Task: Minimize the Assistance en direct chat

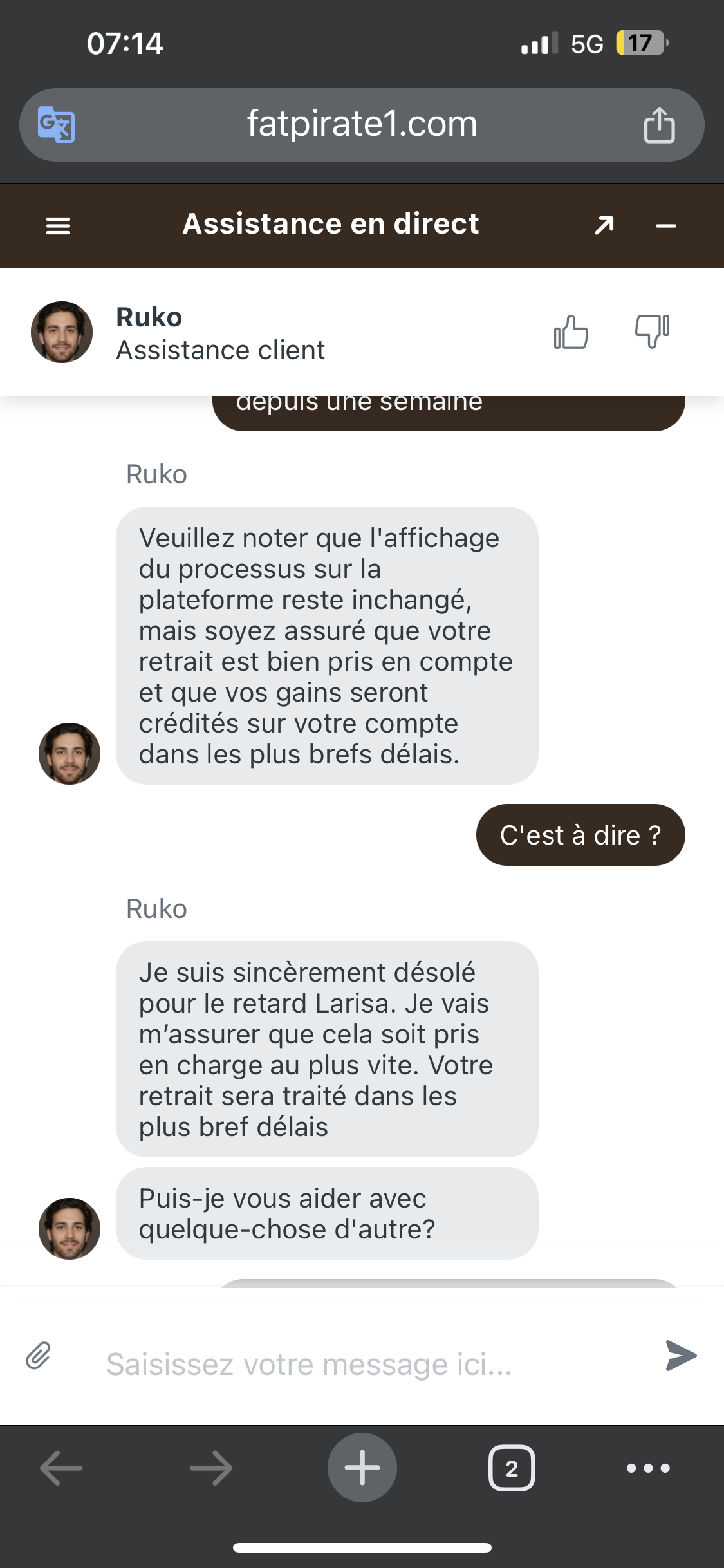Action: pos(665,225)
